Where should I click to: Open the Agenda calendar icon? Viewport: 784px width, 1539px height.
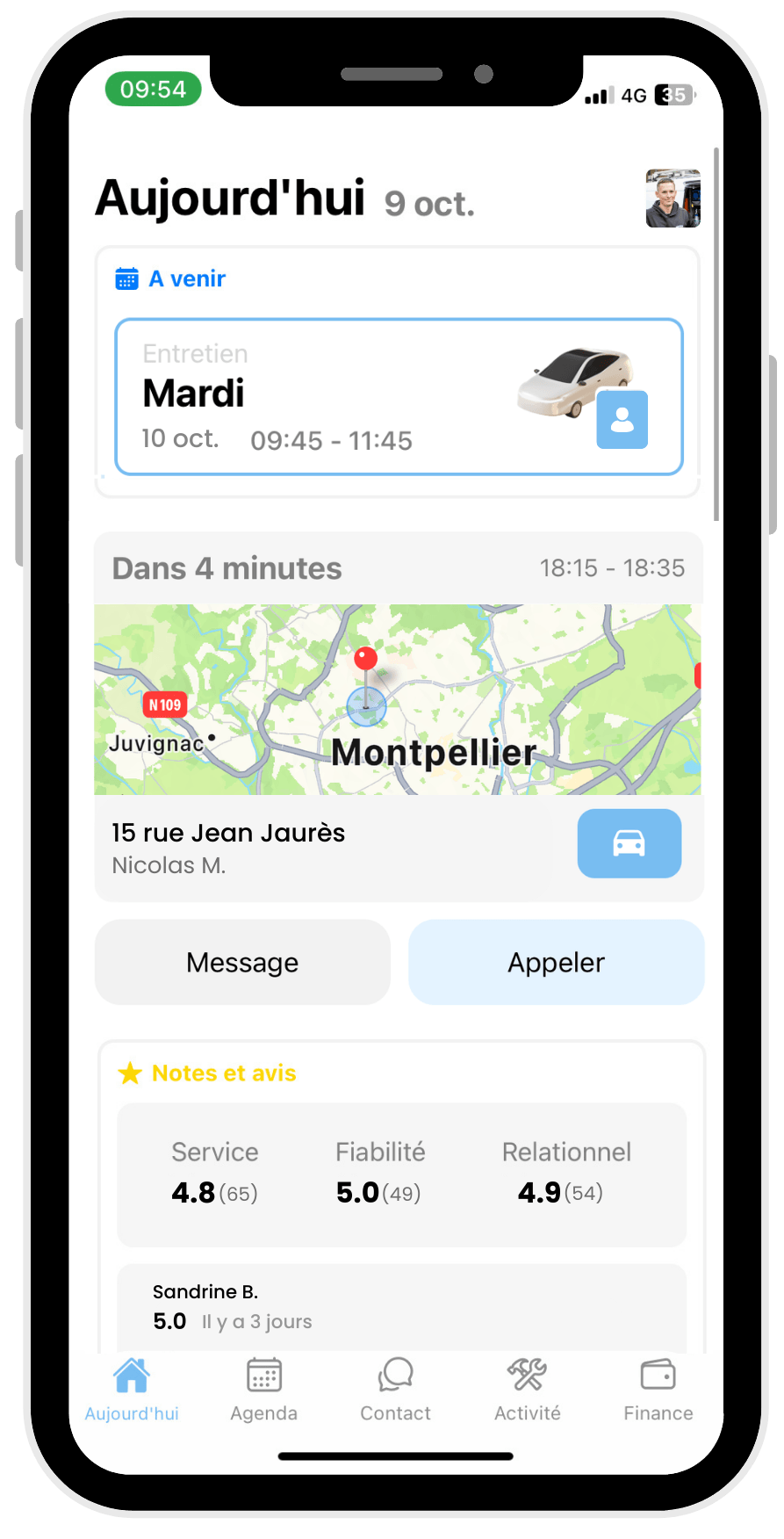tap(263, 1375)
